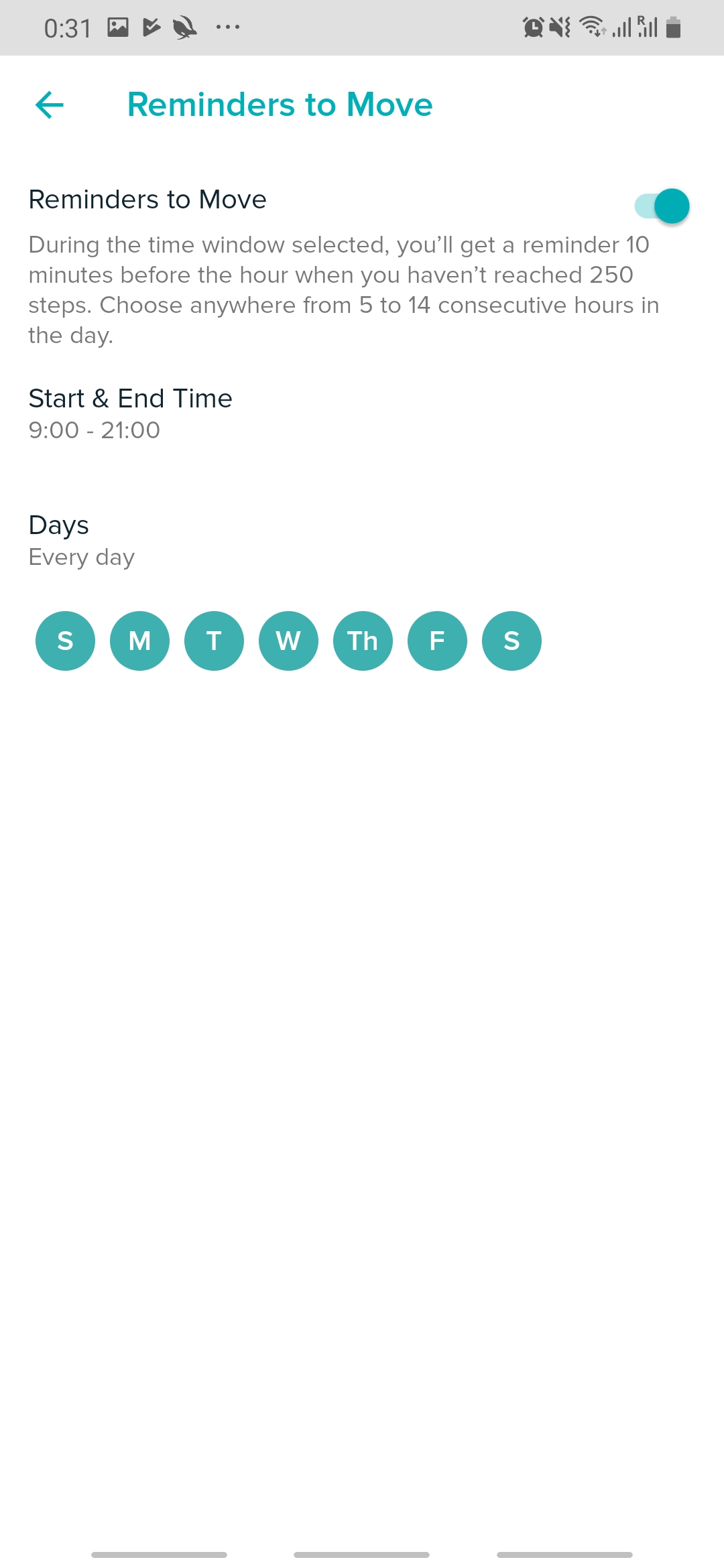This screenshot has width=724, height=1568.
Task: Turn off Reminders to Move switch
Action: tap(662, 206)
